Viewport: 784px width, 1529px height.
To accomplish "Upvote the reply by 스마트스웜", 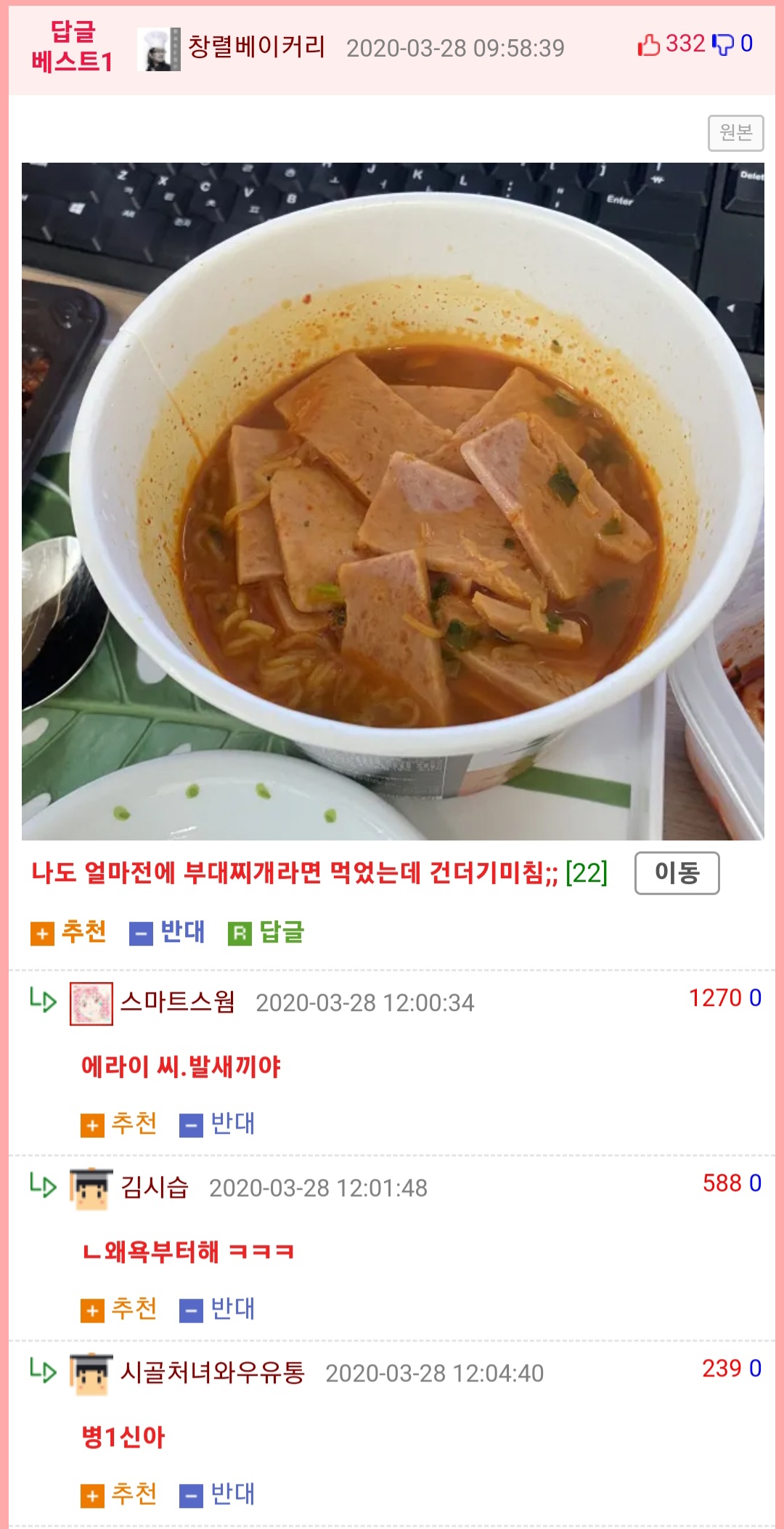I will (x=119, y=1124).
